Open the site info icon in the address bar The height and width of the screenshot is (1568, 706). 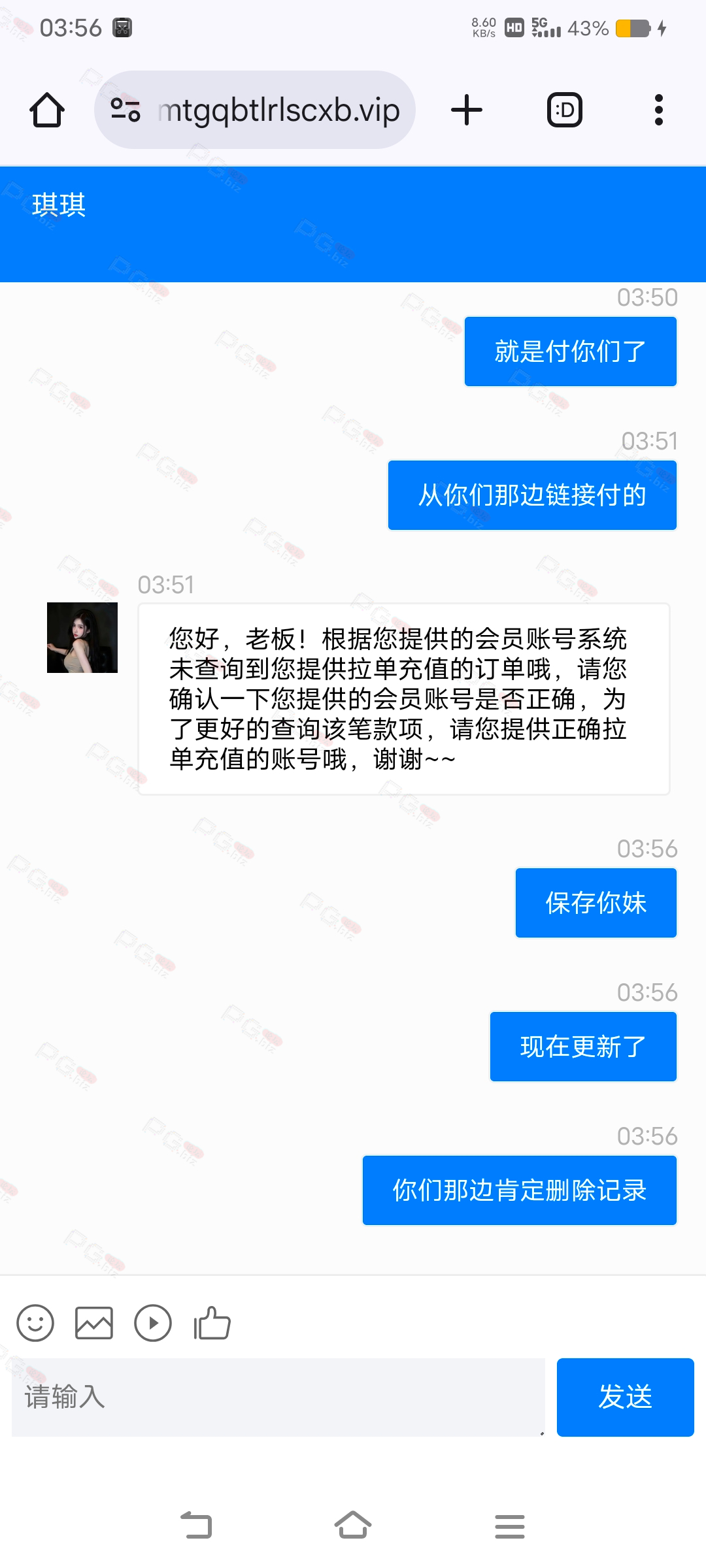click(126, 110)
